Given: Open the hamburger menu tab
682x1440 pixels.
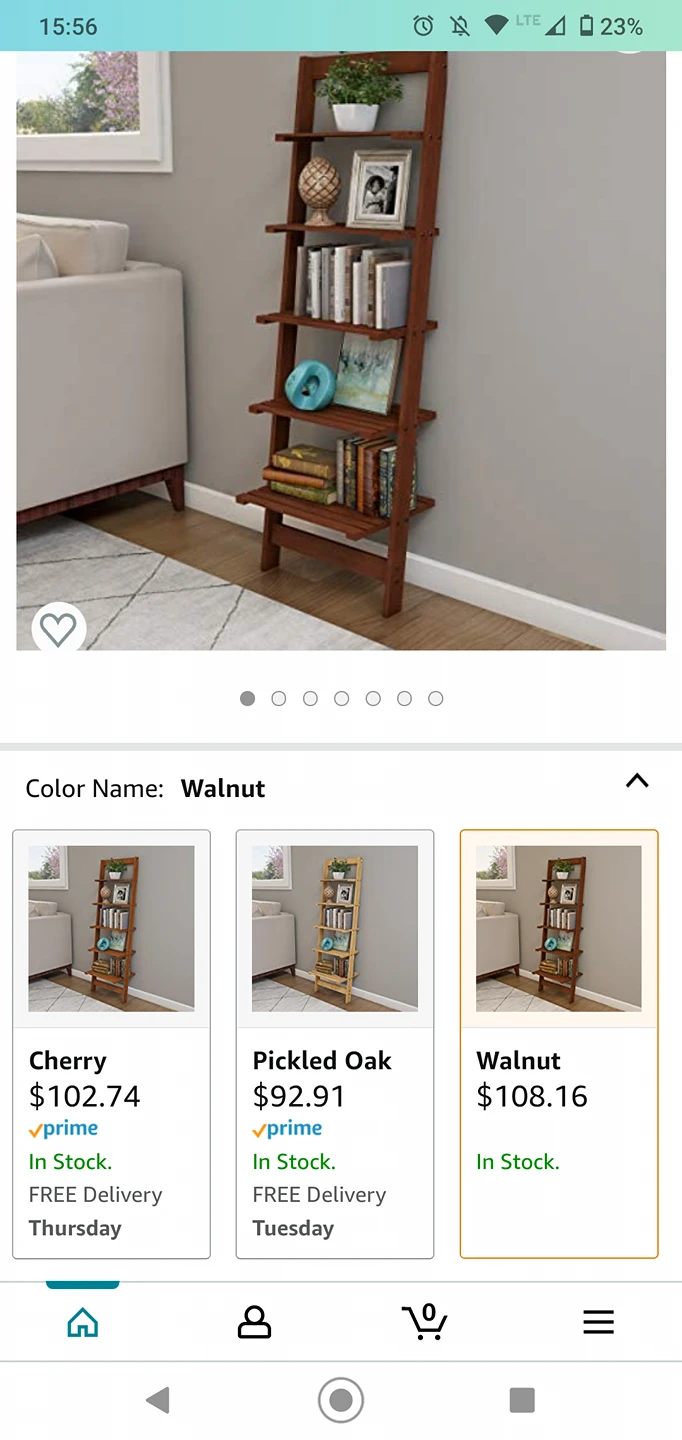Looking at the screenshot, I should pyautogui.click(x=598, y=1322).
